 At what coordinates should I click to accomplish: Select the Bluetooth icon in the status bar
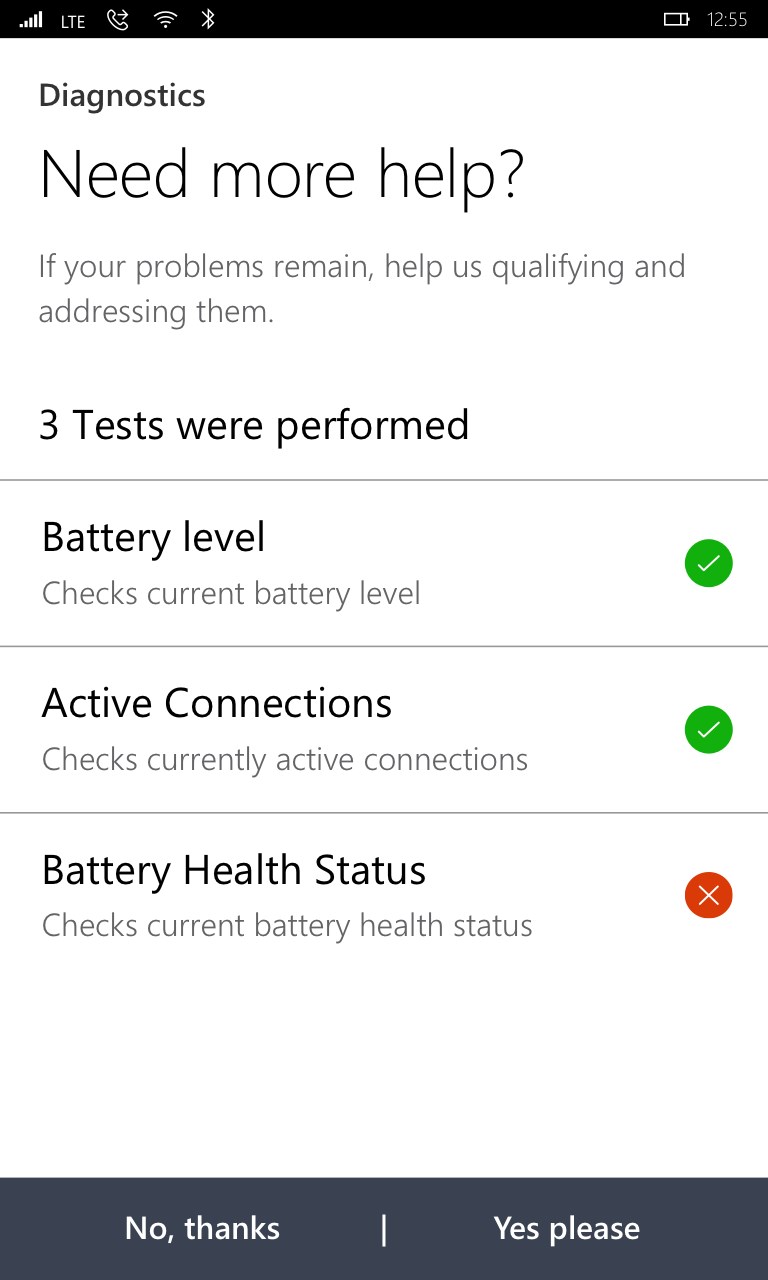[x=208, y=19]
